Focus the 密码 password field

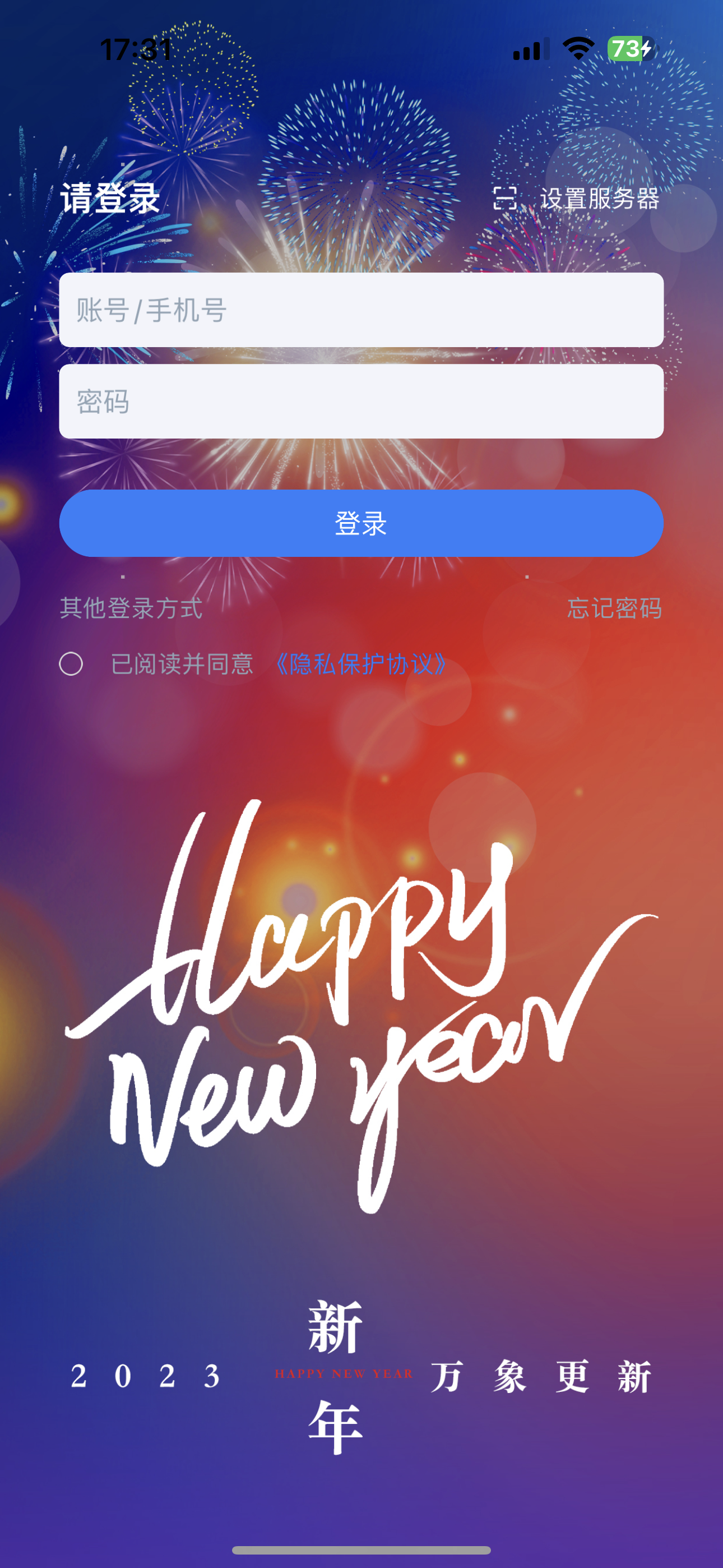tap(361, 401)
